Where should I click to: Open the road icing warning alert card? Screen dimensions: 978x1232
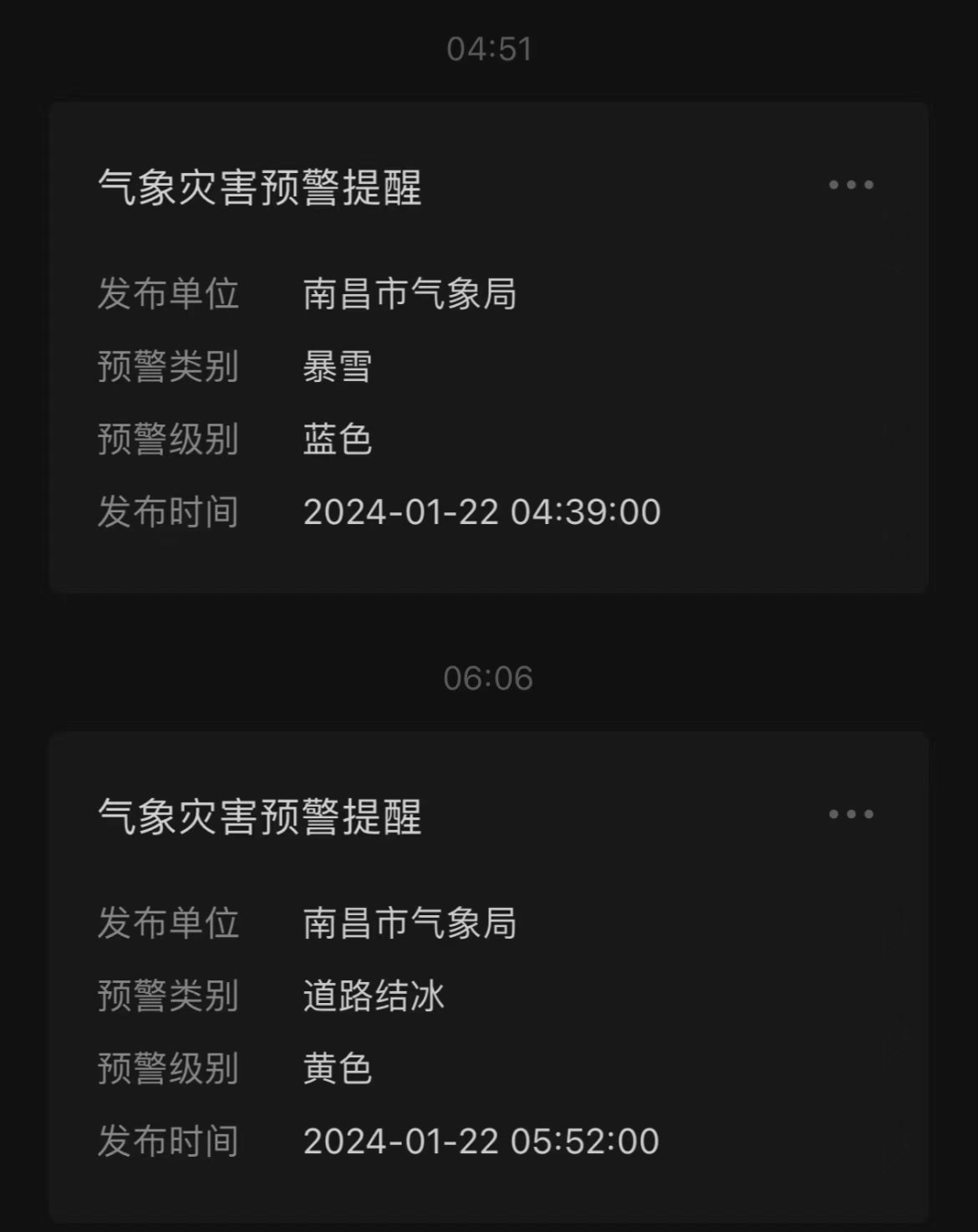[x=489, y=973]
